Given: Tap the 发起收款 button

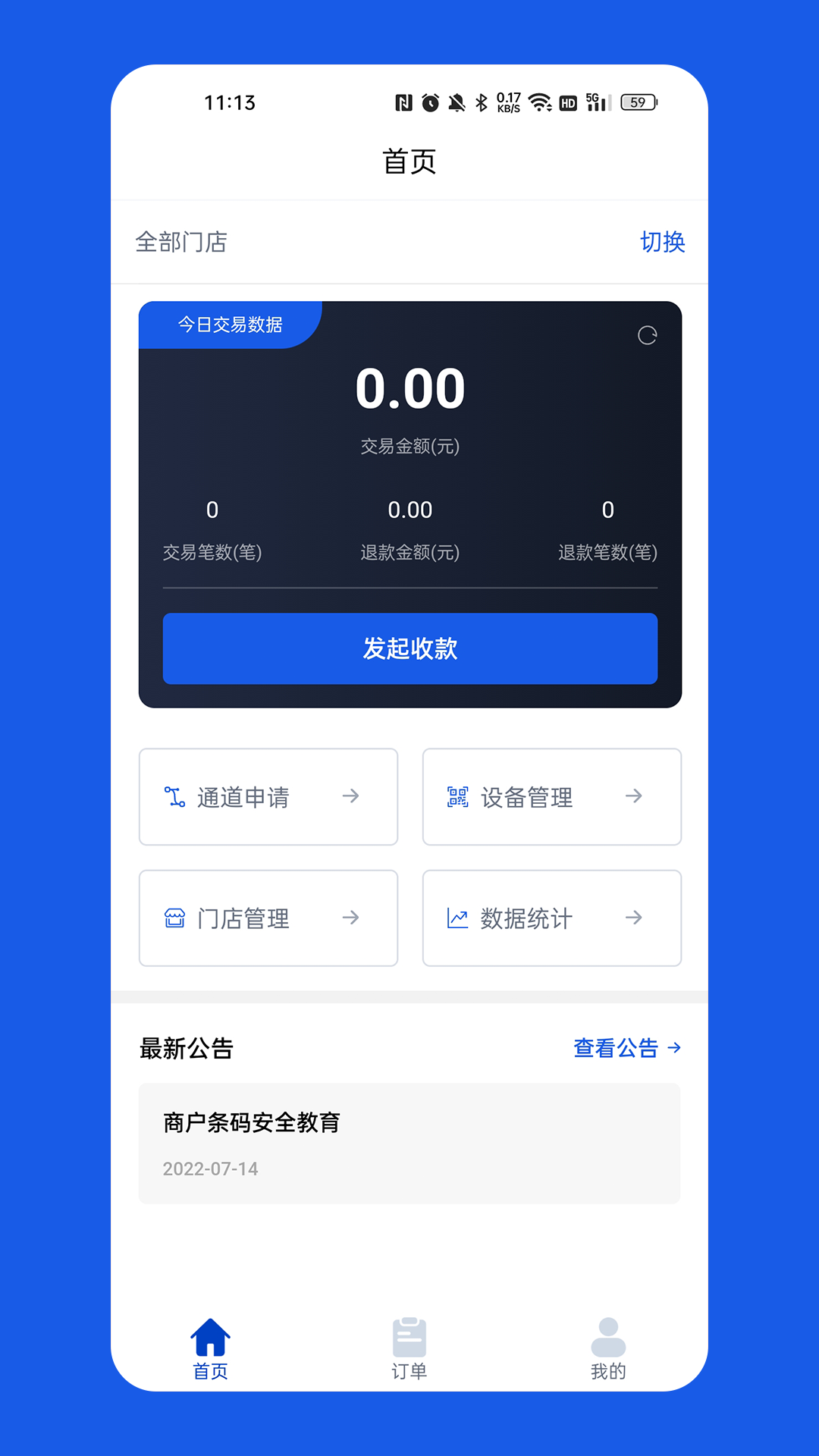Looking at the screenshot, I should coord(409,648).
